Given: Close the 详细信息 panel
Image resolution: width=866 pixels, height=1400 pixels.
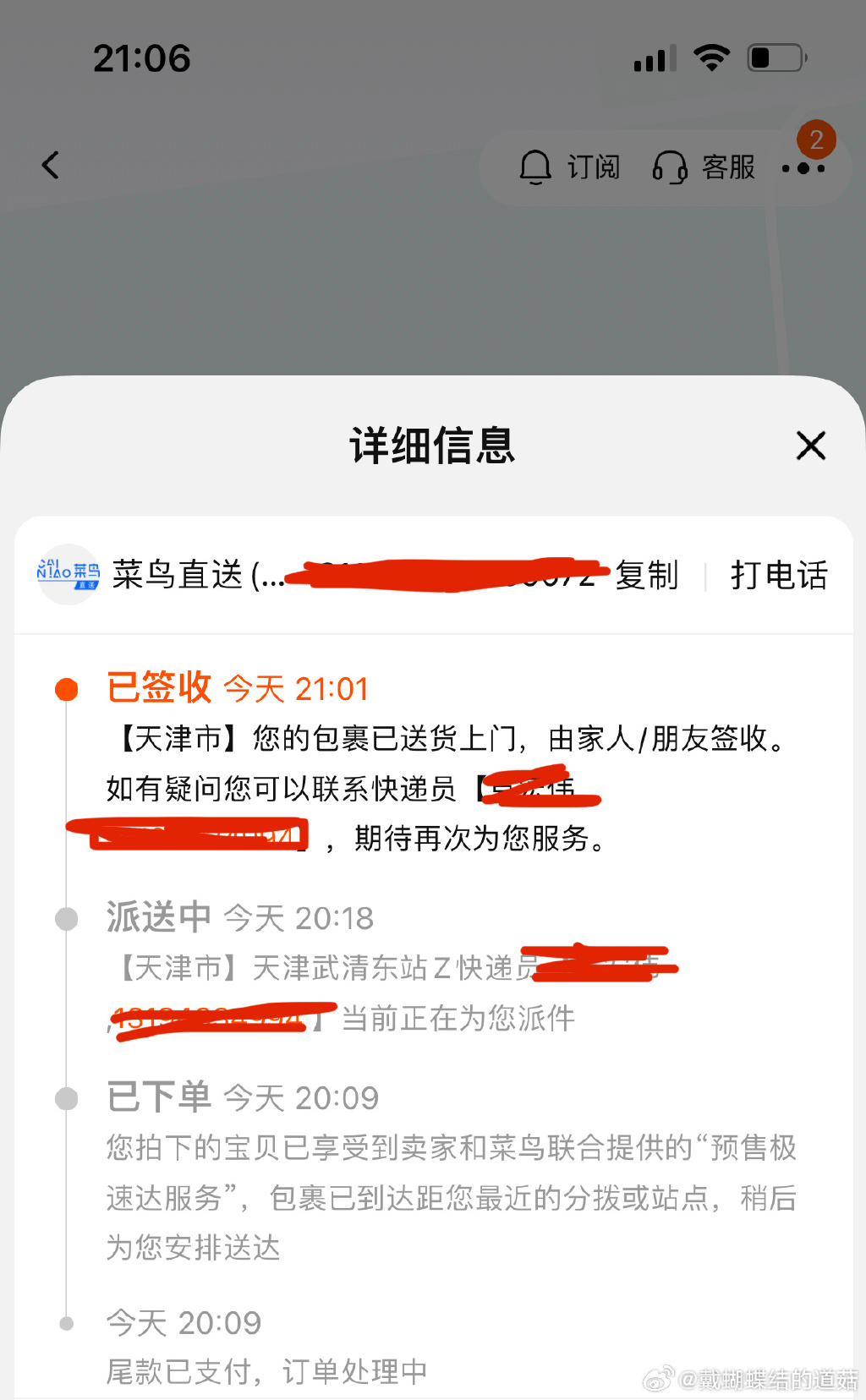Looking at the screenshot, I should coord(810,446).
